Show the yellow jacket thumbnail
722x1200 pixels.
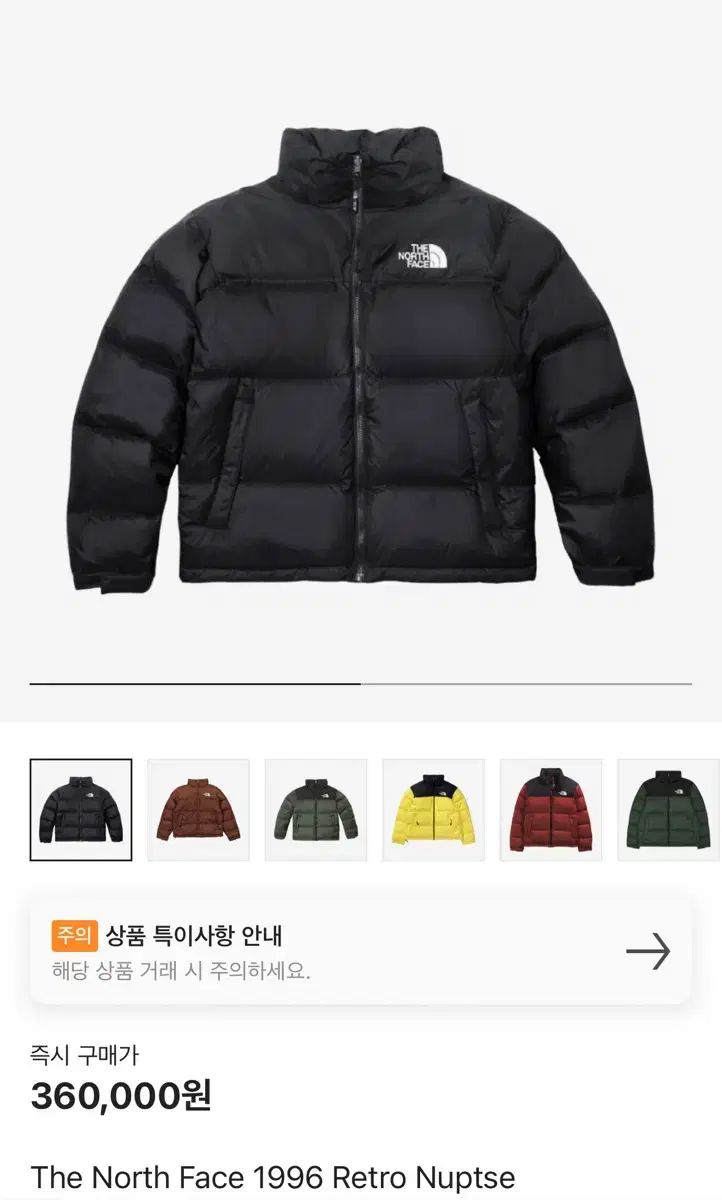pos(433,810)
